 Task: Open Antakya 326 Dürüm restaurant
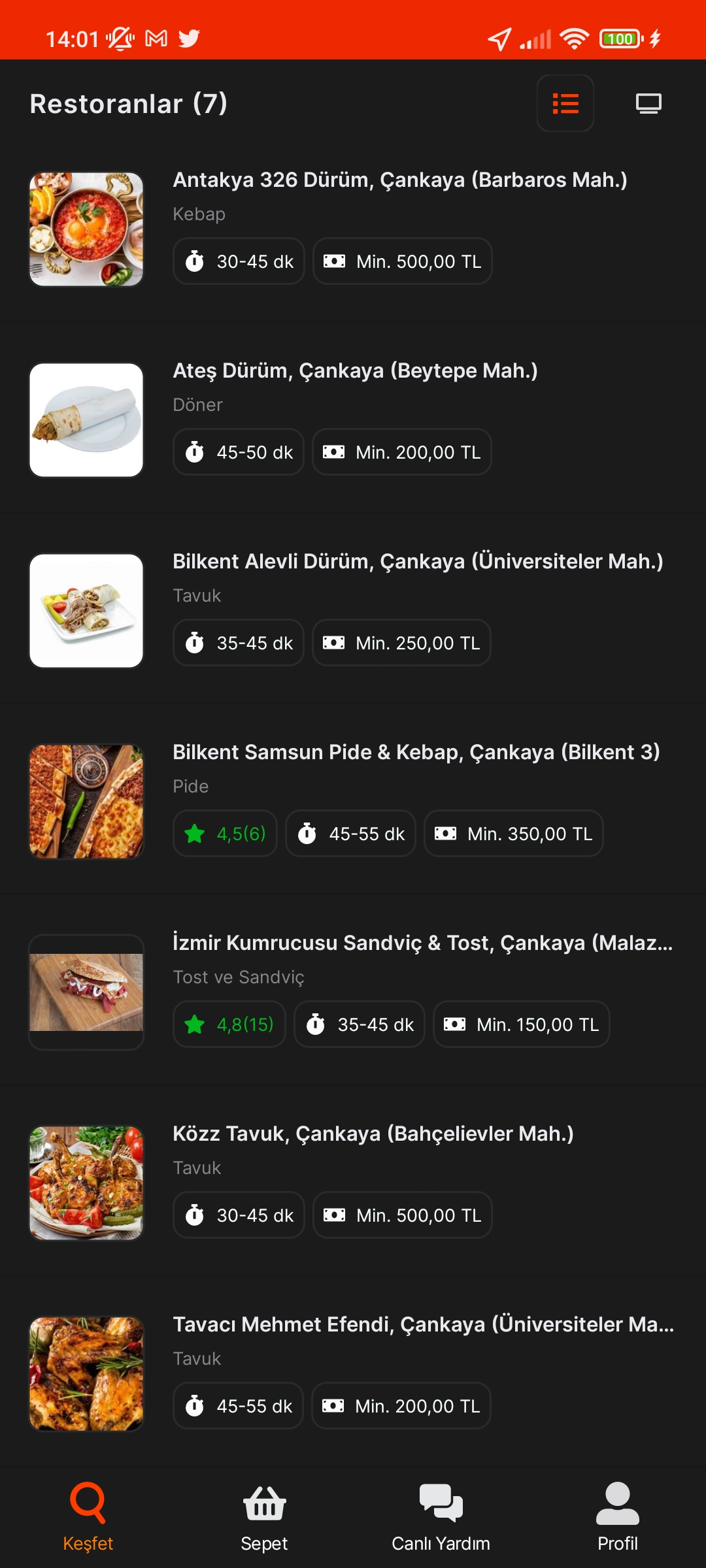pos(399,180)
